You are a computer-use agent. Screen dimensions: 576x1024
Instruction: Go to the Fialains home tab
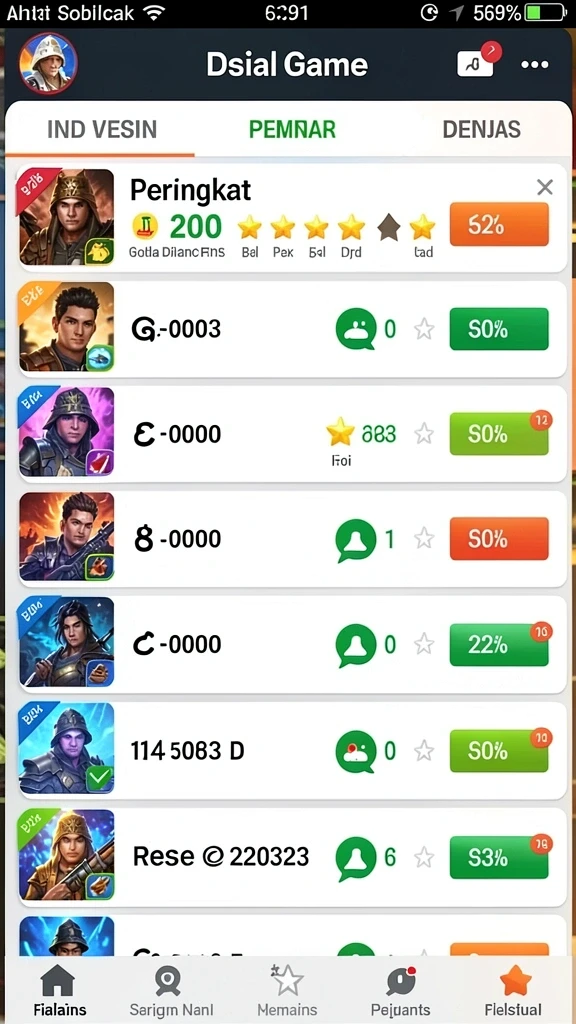click(59, 990)
